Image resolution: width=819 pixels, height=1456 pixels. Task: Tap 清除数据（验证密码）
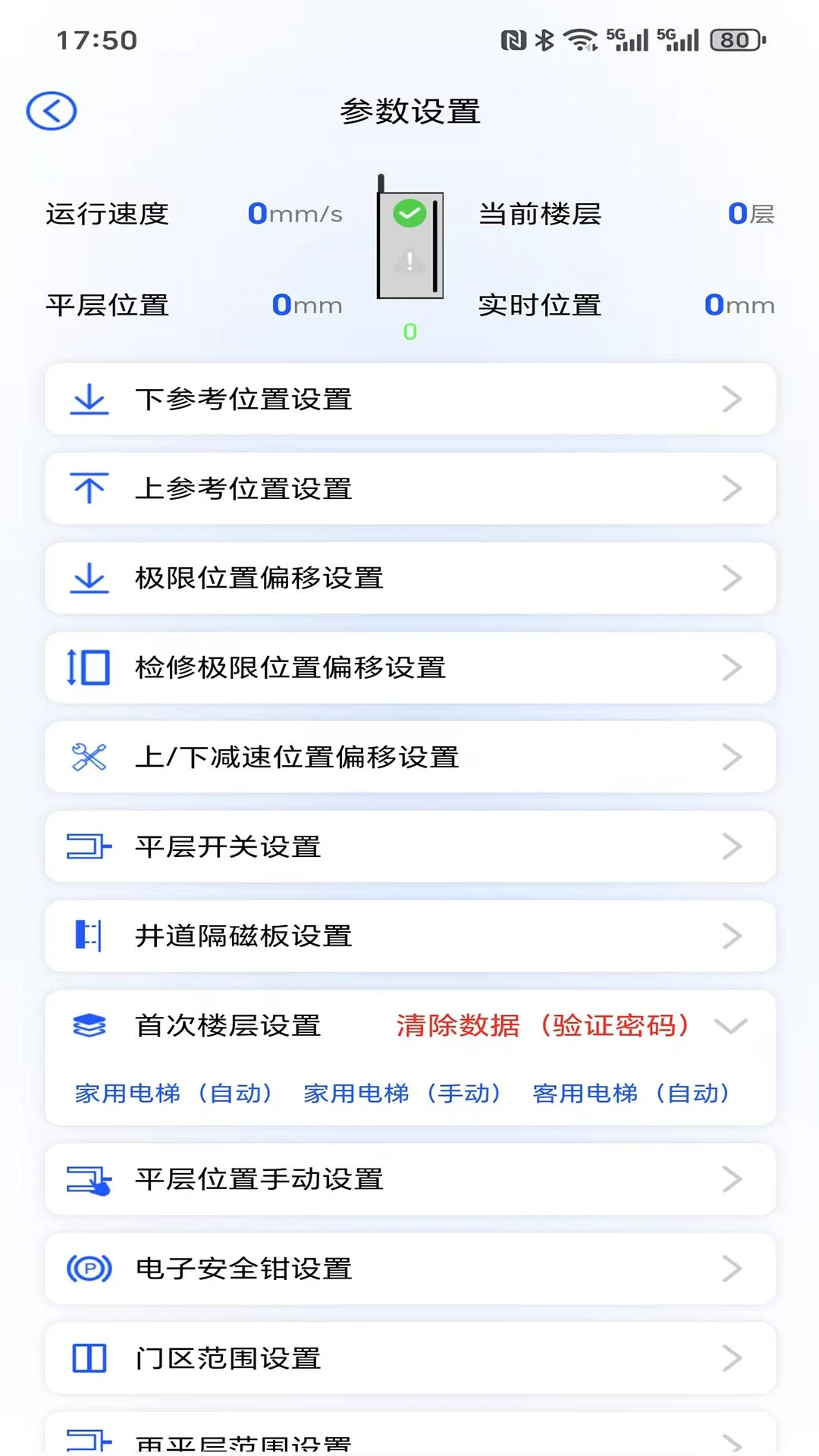(x=543, y=1025)
